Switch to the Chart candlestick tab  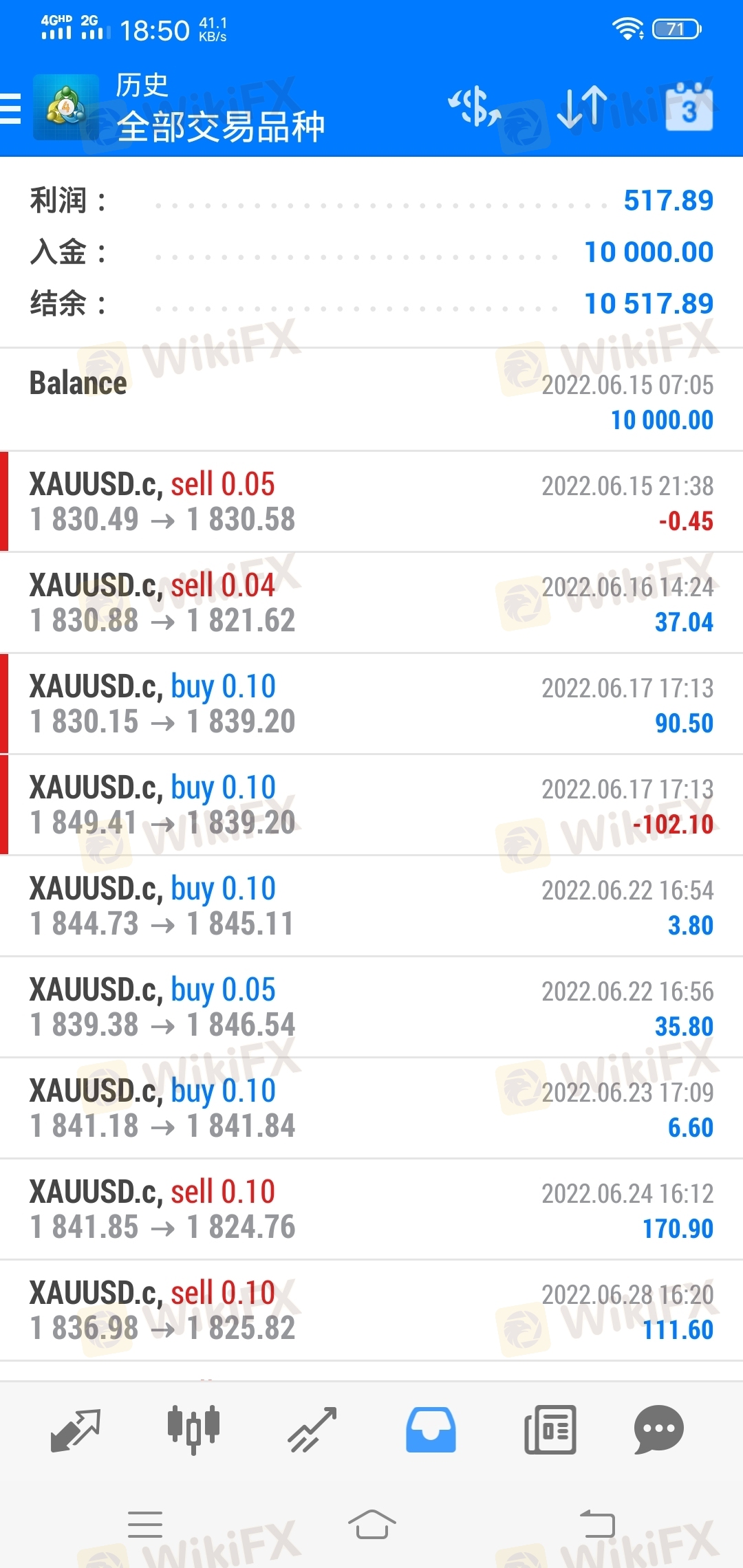point(193,1430)
